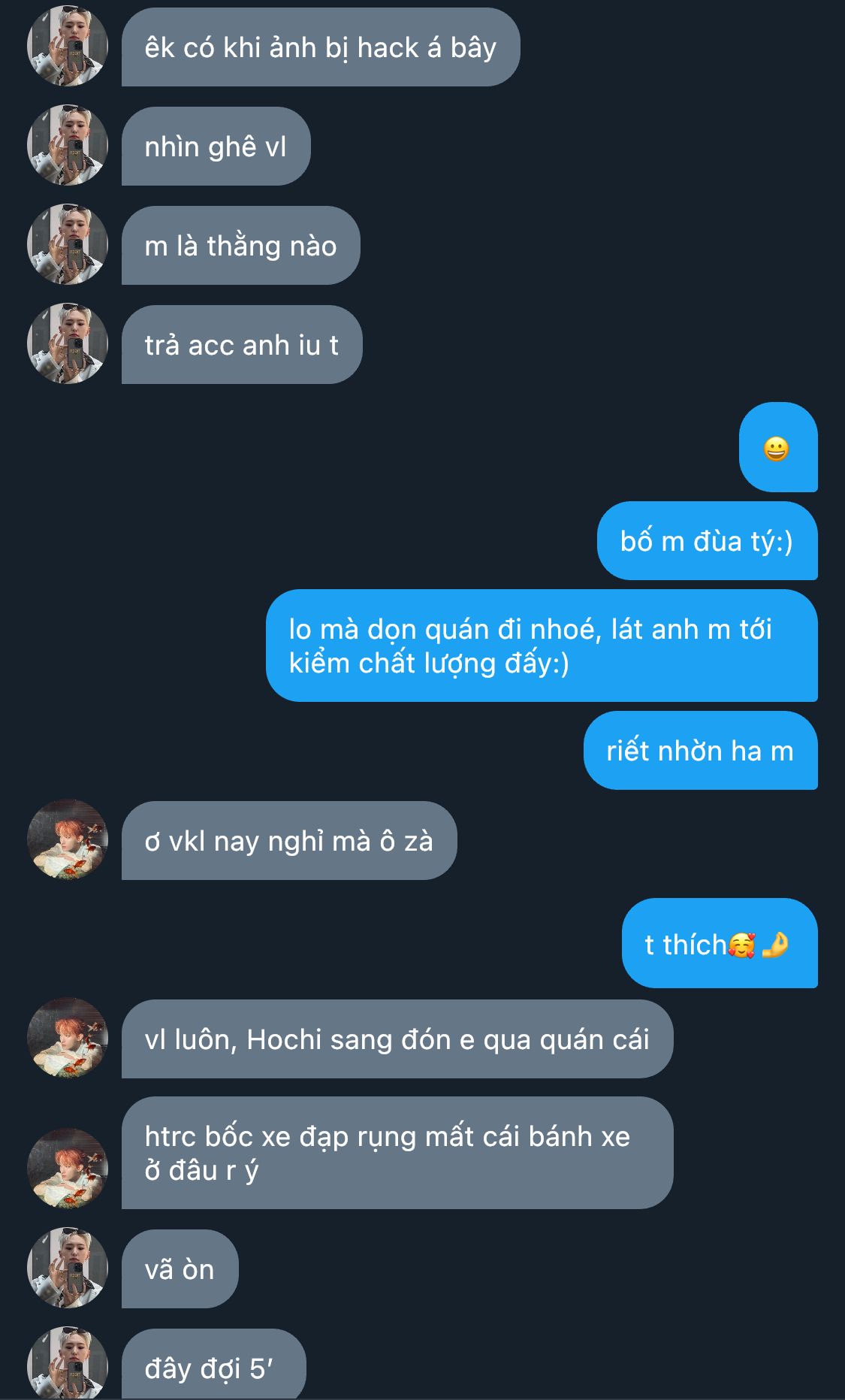Open avatar beside 'êk có khi ảnh bị hack'
This screenshot has height=1400, width=845.
(68, 47)
